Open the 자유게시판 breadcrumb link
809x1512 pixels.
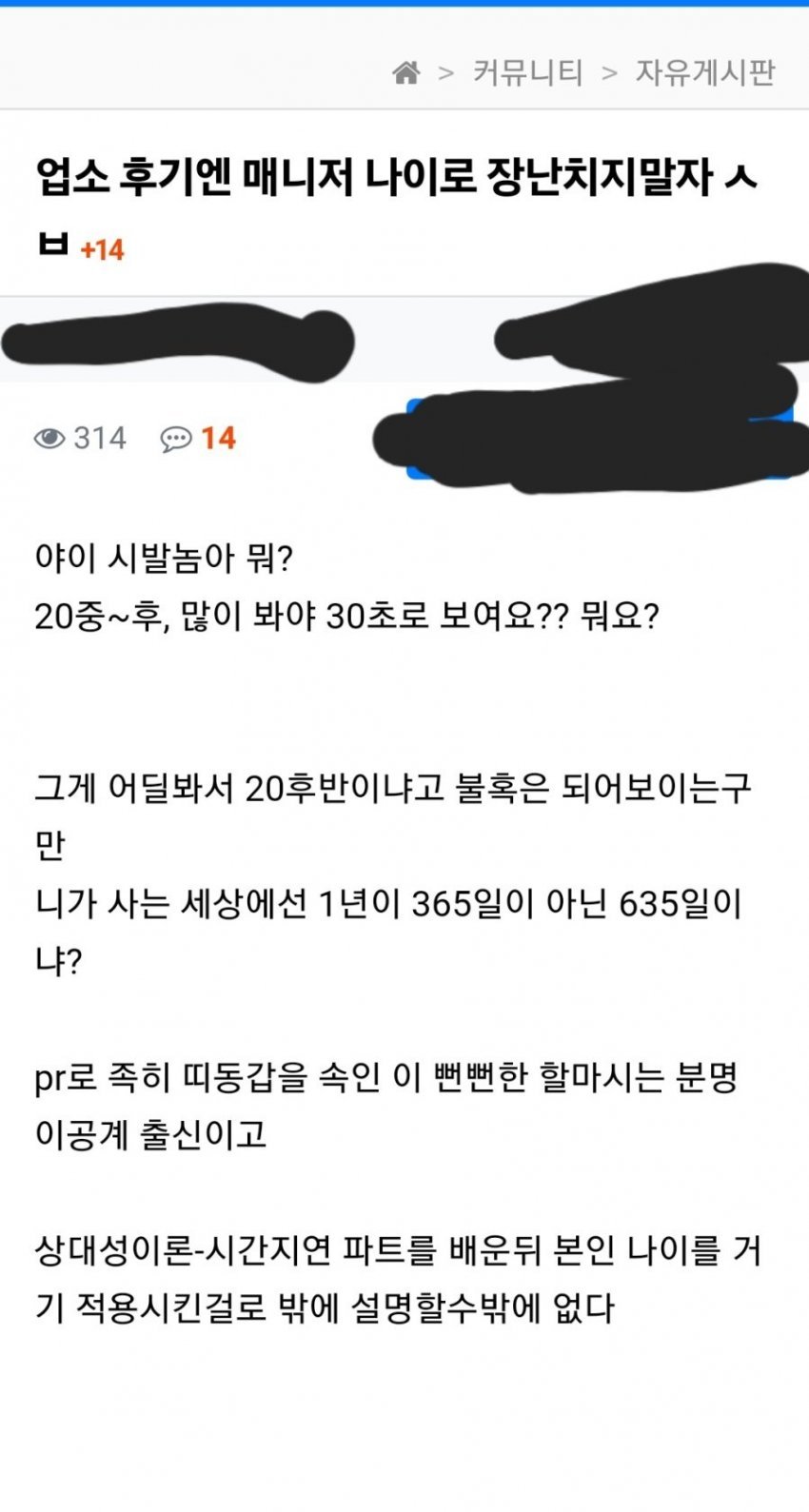coord(705,72)
